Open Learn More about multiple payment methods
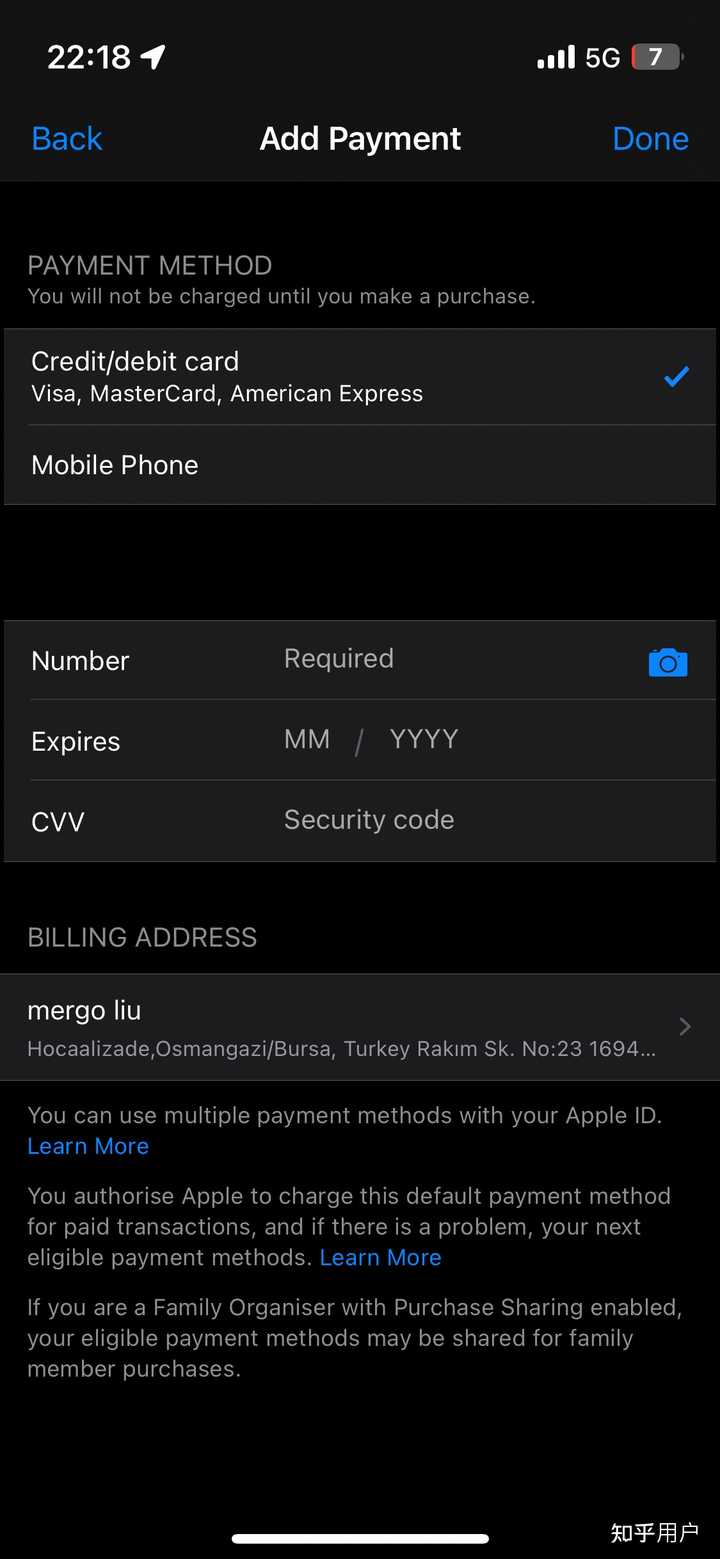Screen dimensions: 720x1559 (x=88, y=1146)
